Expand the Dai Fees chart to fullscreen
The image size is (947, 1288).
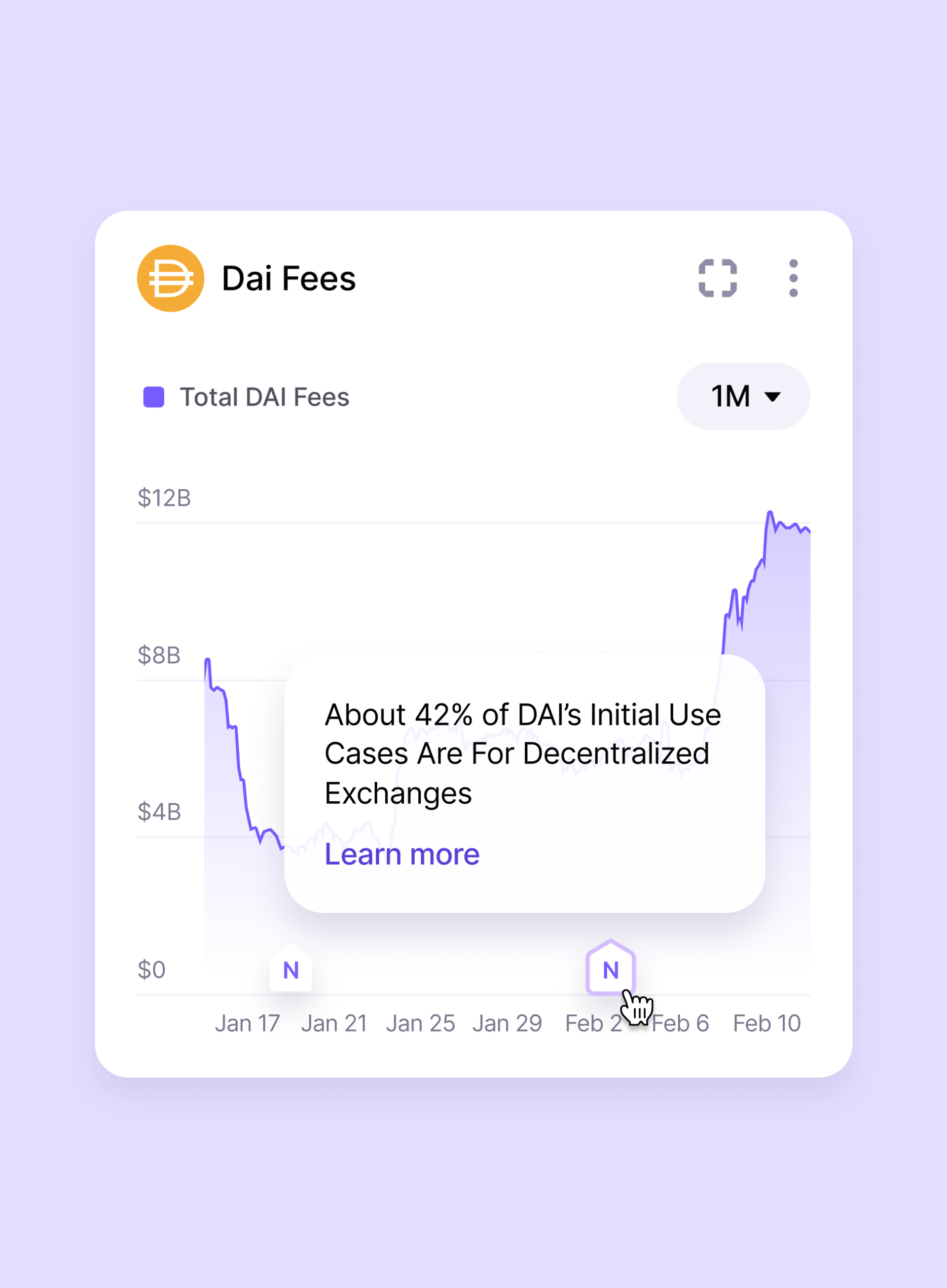(x=717, y=279)
